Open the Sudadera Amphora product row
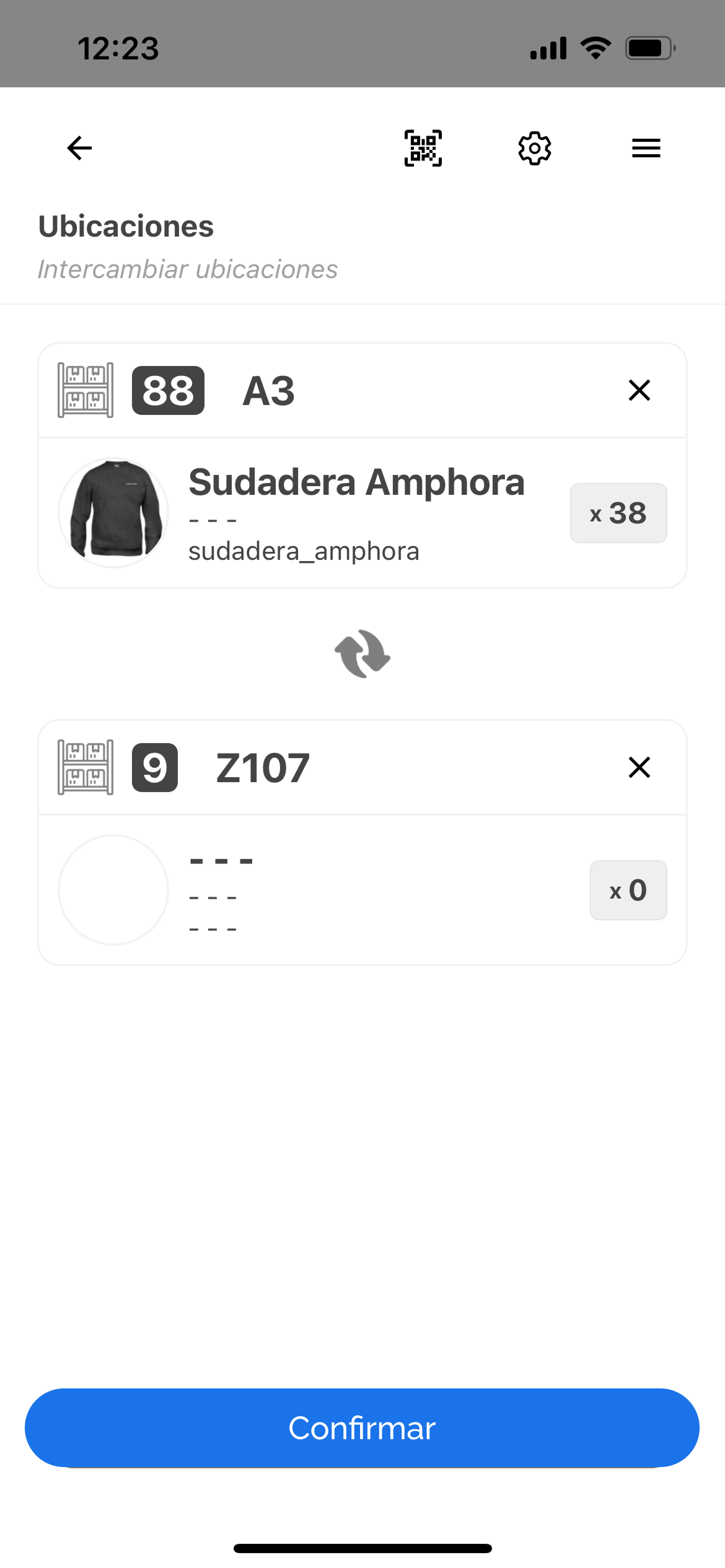Screen dimensions: 725x1568 (356, 513)
